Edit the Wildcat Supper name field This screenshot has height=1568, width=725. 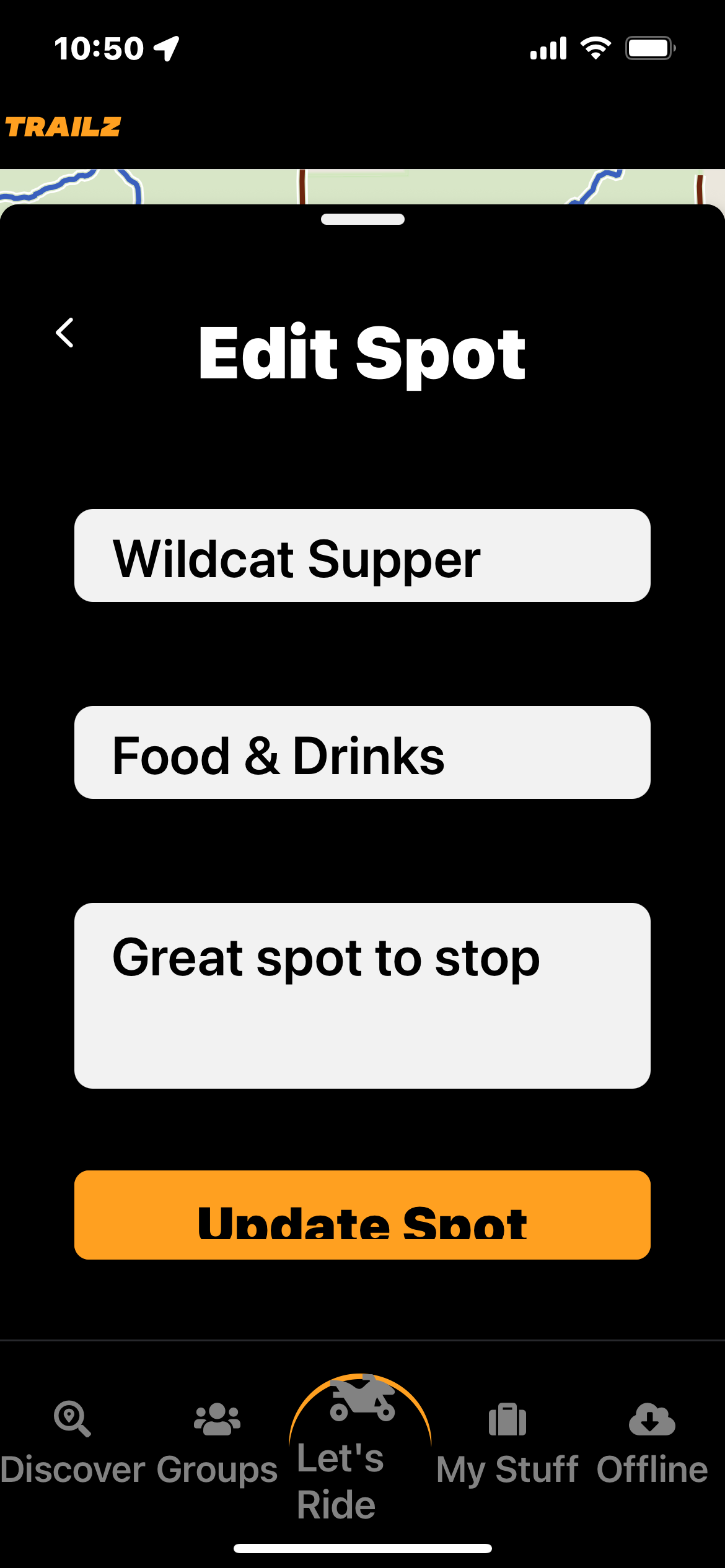(x=362, y=556)
